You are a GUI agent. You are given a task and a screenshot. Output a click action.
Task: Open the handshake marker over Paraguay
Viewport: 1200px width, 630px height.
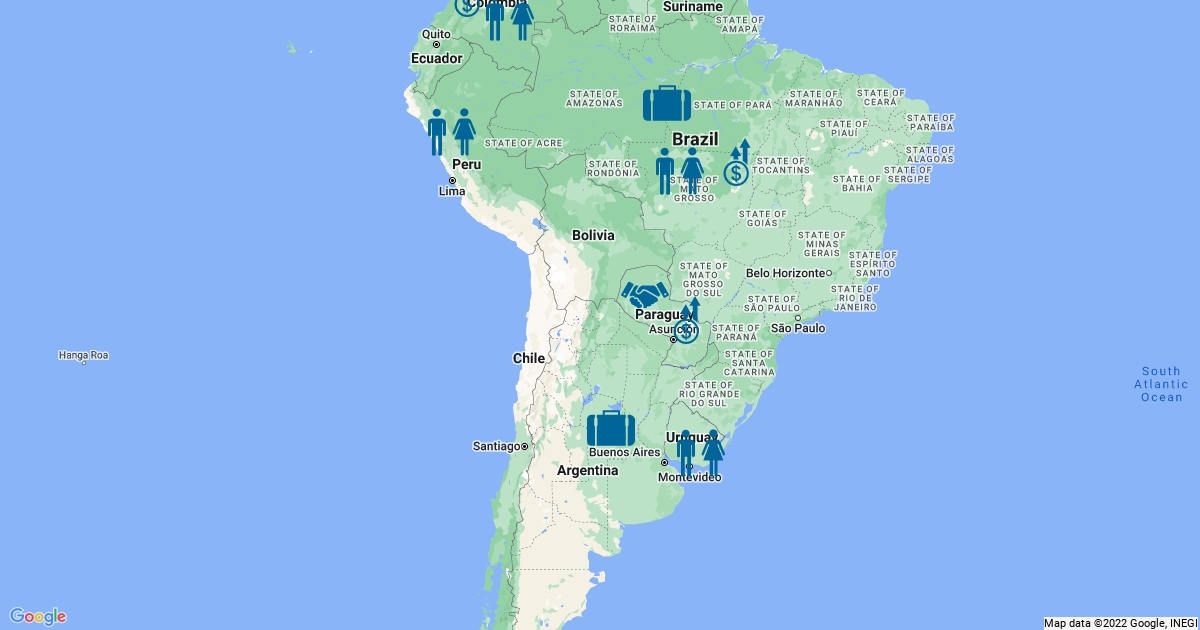pyautogui.click(x=645, y=294)
